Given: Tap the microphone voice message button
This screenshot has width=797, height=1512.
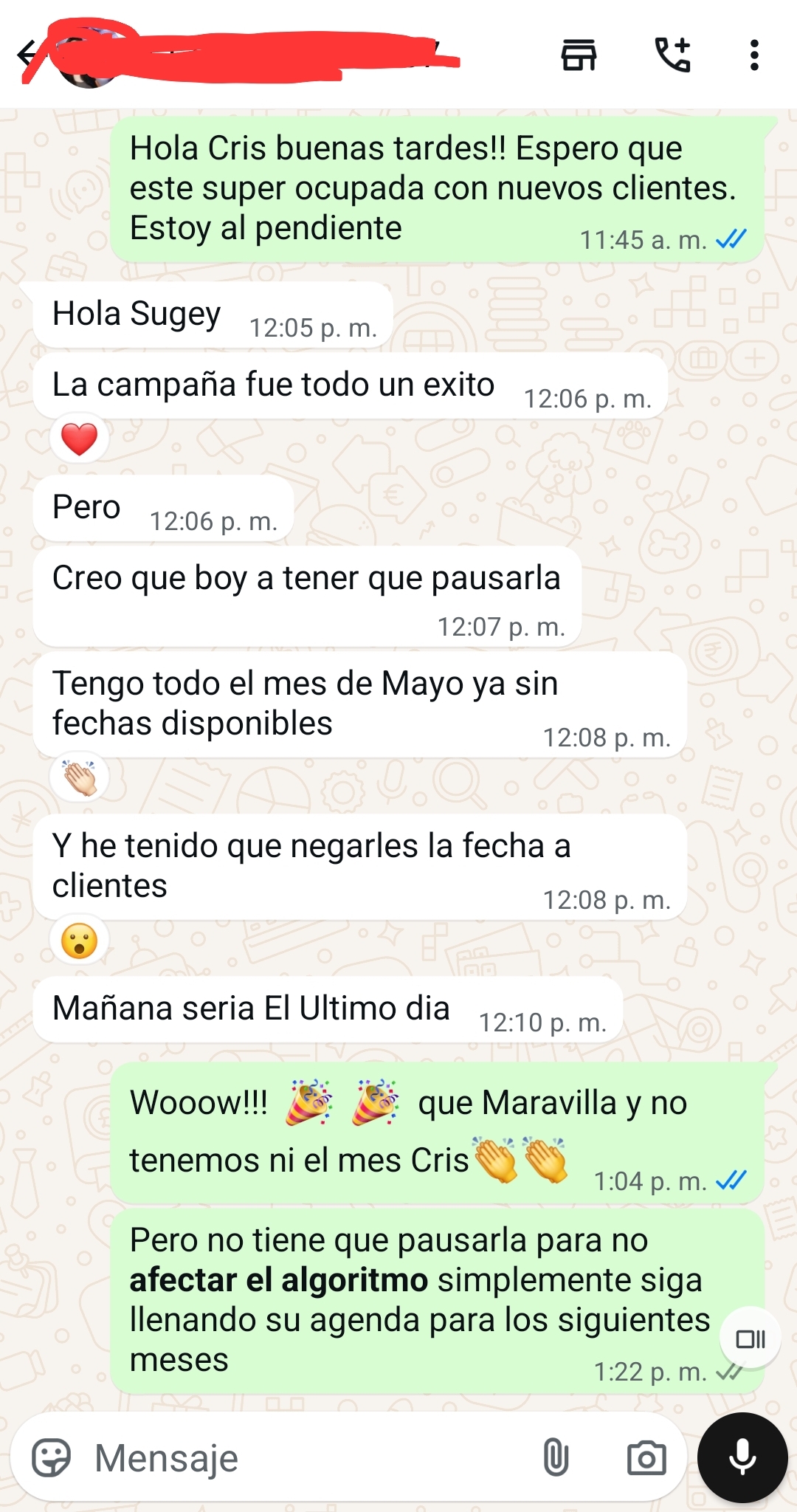Looking at the screenshot, I should [x=742, y=1458].
